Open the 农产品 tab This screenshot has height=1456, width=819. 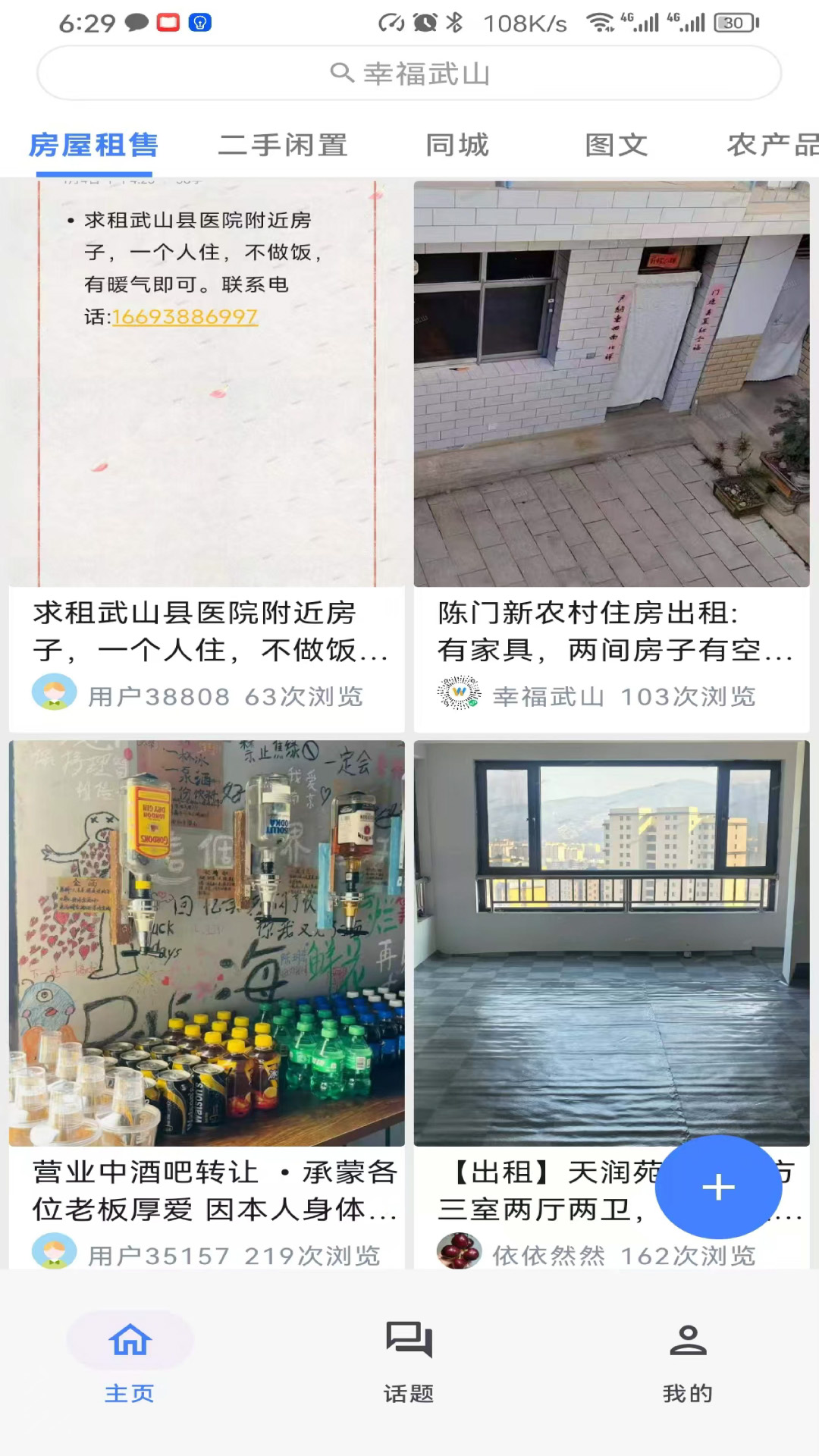[775, 144]
